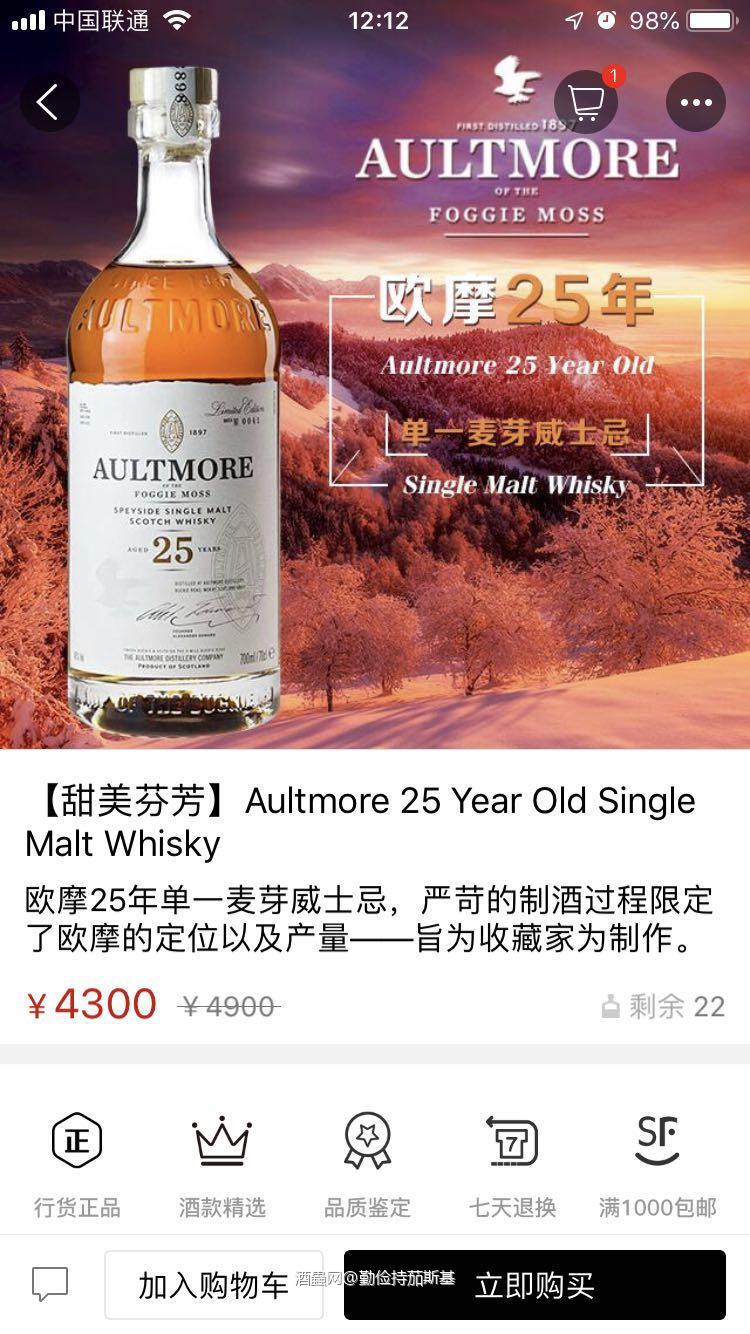Tap the 7-day return icon above 七天退换

pos(512,1139)
